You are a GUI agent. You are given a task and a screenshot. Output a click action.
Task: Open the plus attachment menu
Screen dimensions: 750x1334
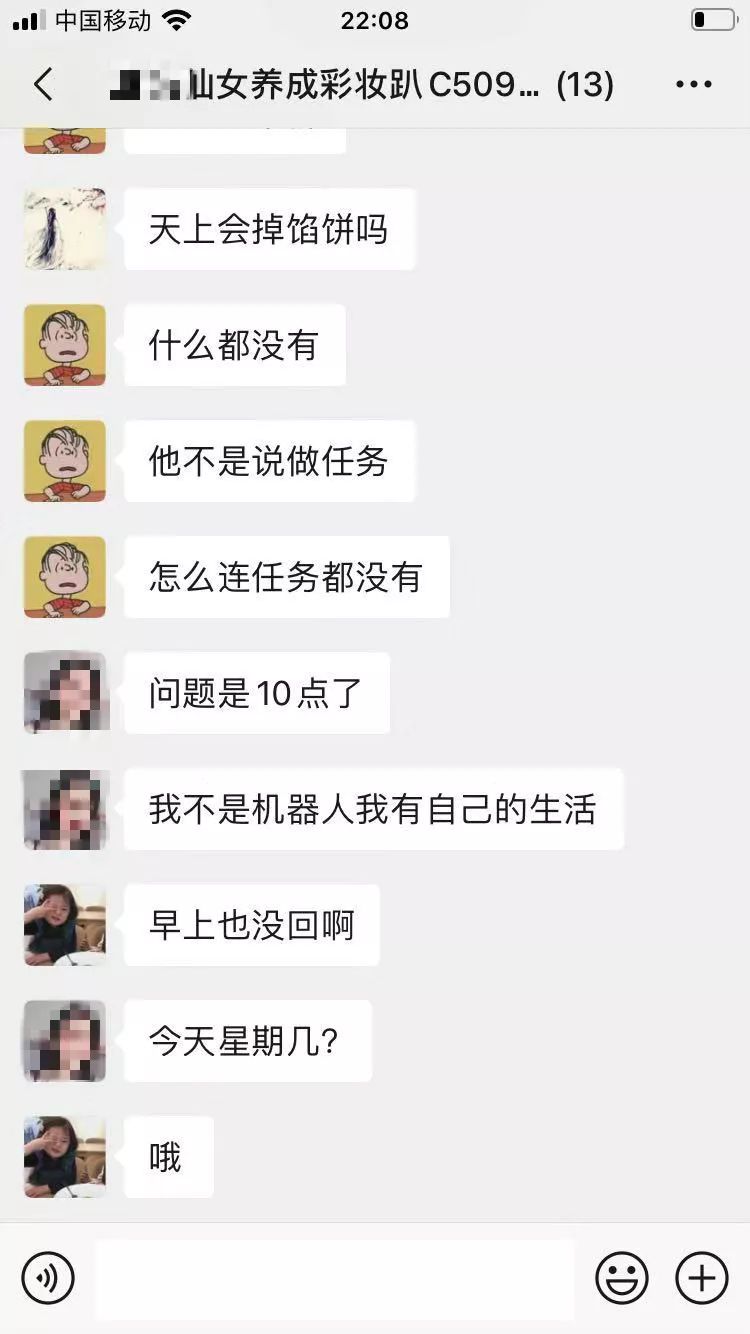coord(702,1277)
